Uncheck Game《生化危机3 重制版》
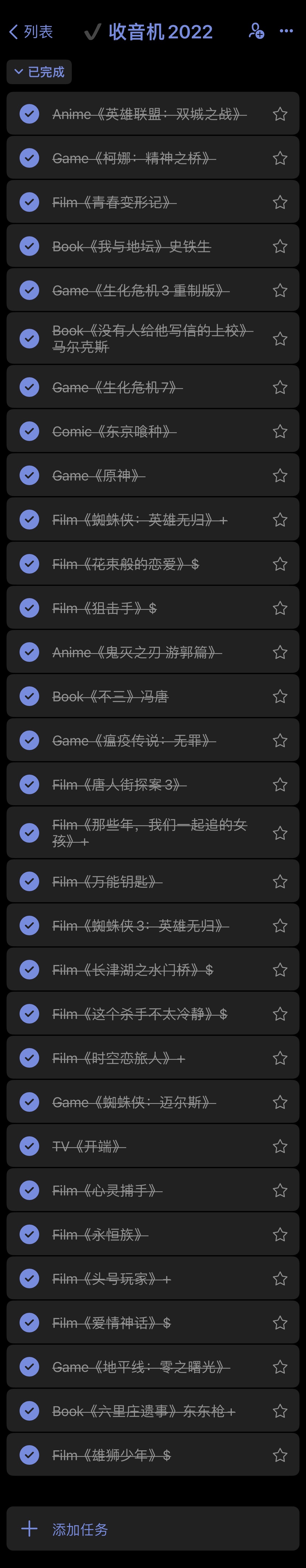This screenshot has width=306, height=1568. click(29, 290)
